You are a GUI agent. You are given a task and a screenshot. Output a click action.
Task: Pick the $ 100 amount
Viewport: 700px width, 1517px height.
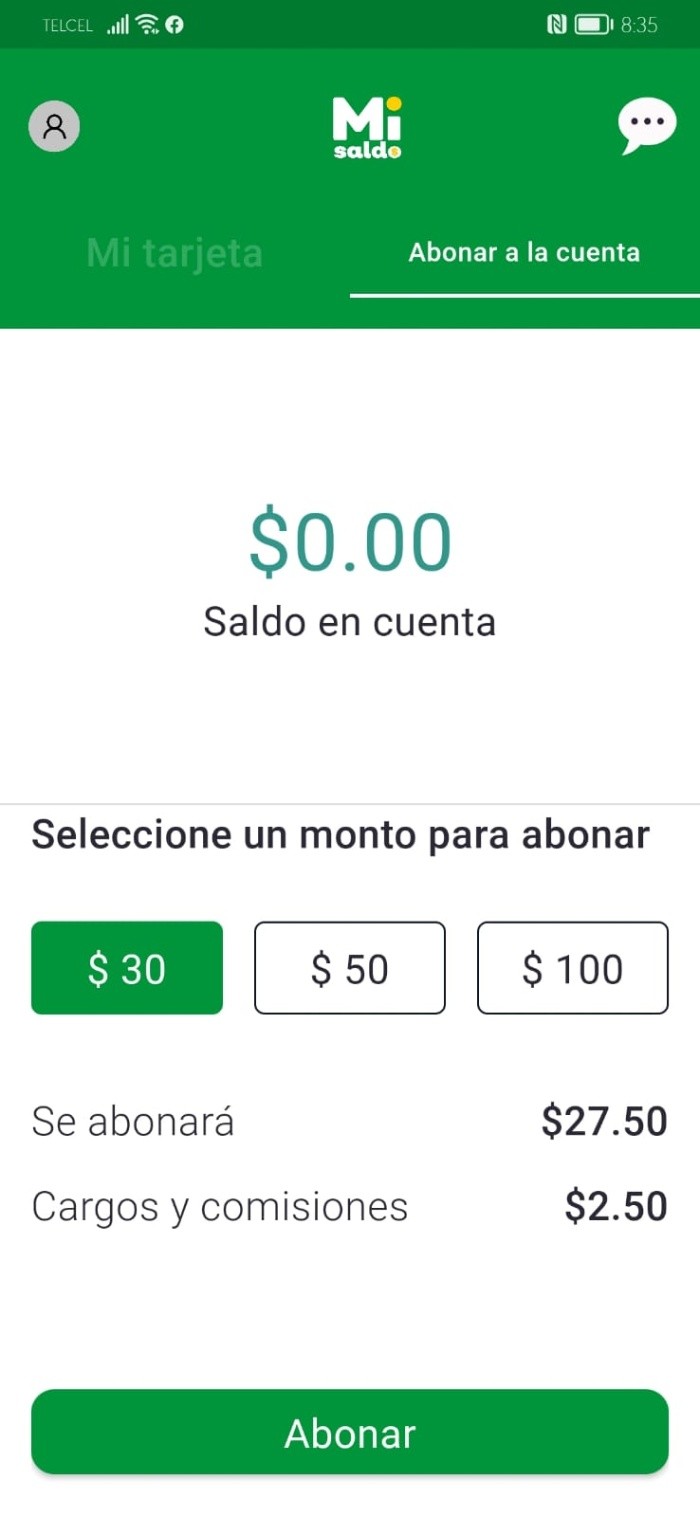click(x=572, y=968)
